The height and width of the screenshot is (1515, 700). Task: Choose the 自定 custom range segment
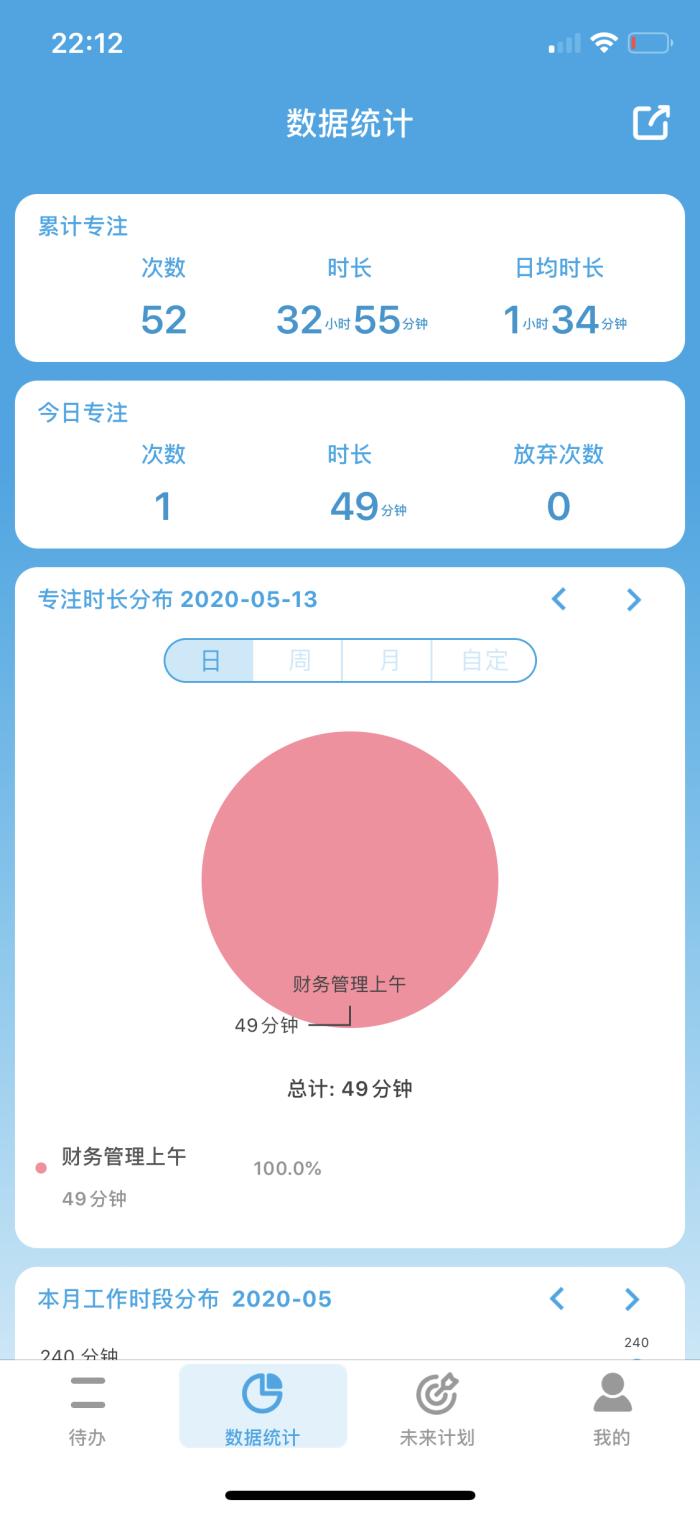point(484,660)
